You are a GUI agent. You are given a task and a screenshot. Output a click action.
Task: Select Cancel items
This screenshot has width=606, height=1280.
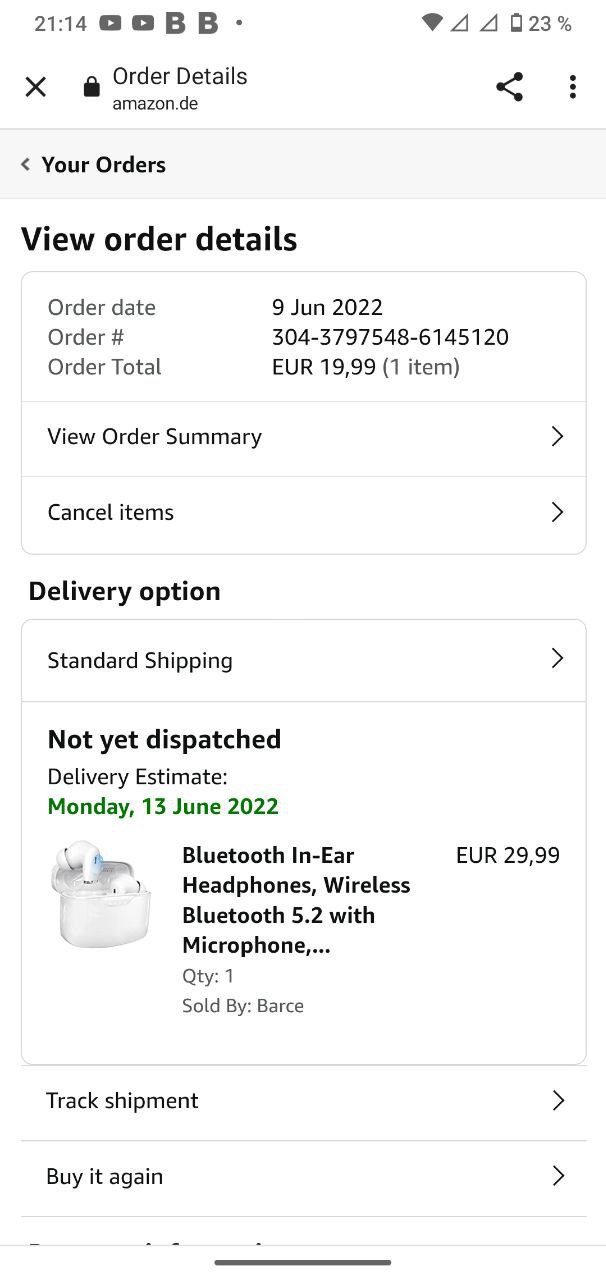(303, 513)
